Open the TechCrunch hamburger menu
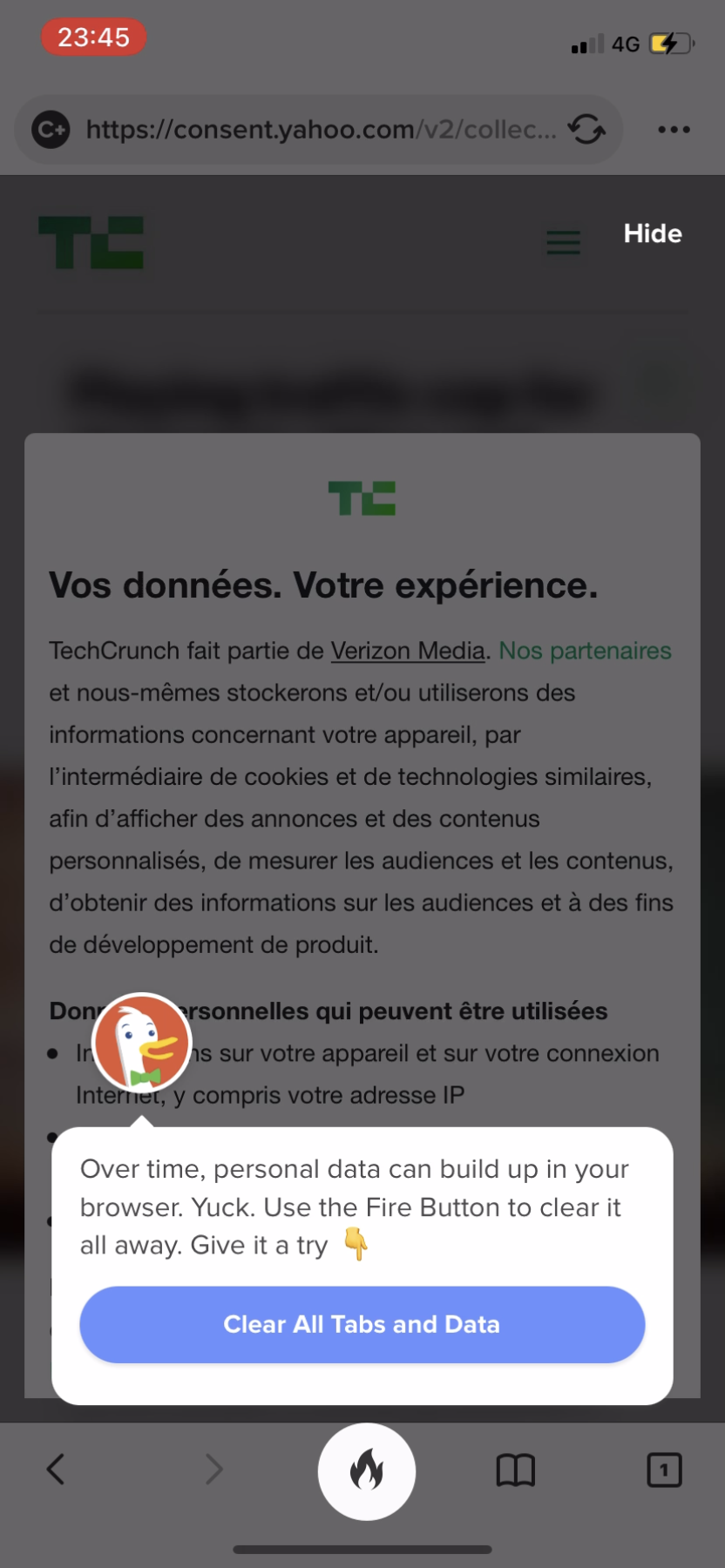 coord(563,243)
